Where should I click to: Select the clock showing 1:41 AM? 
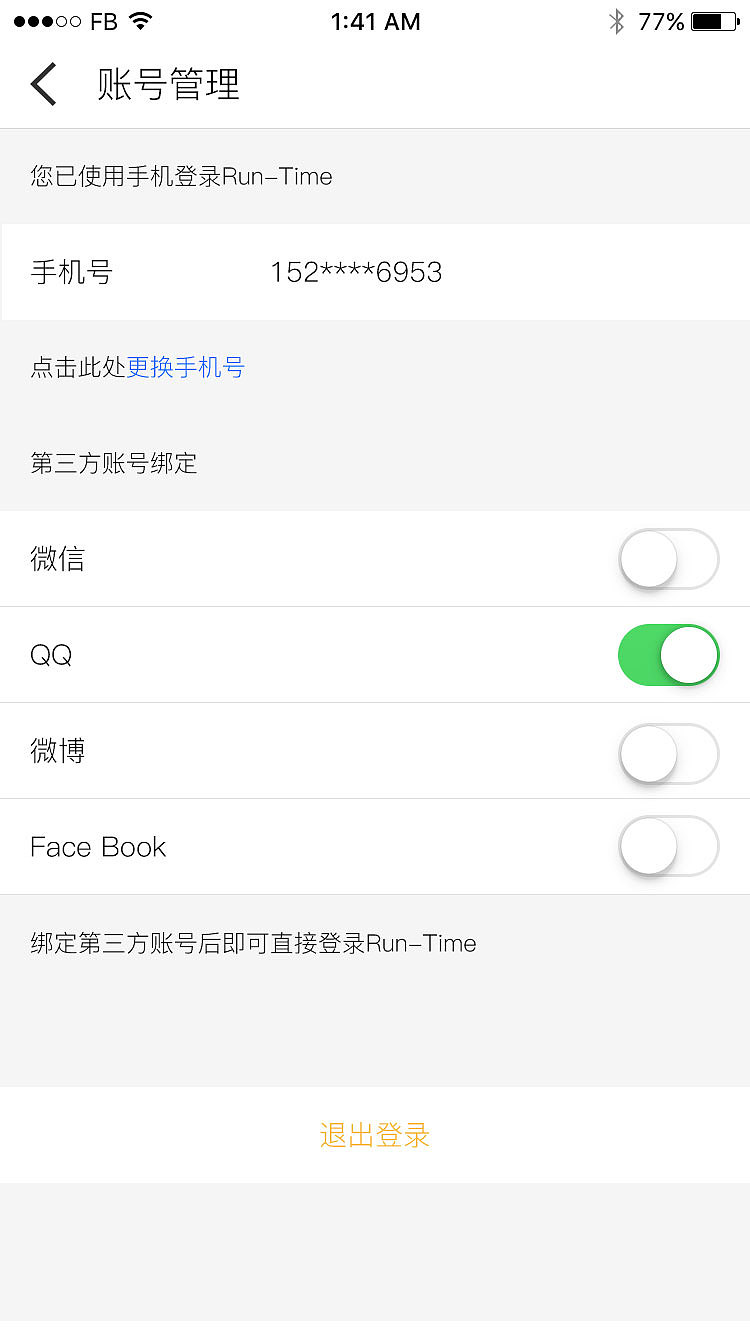375,21
